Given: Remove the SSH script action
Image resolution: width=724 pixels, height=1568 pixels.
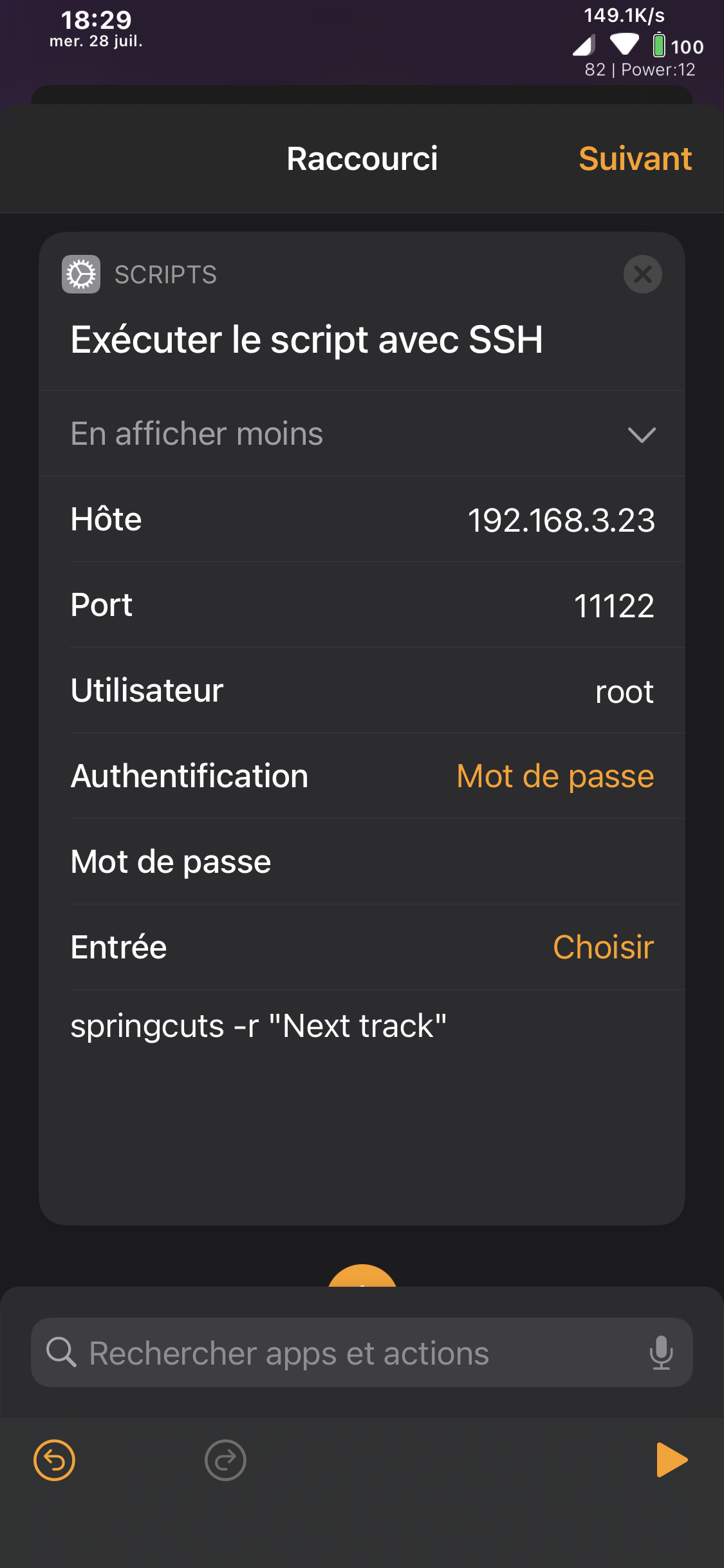Looking at the screenshot, I should (x=642, y=274).
